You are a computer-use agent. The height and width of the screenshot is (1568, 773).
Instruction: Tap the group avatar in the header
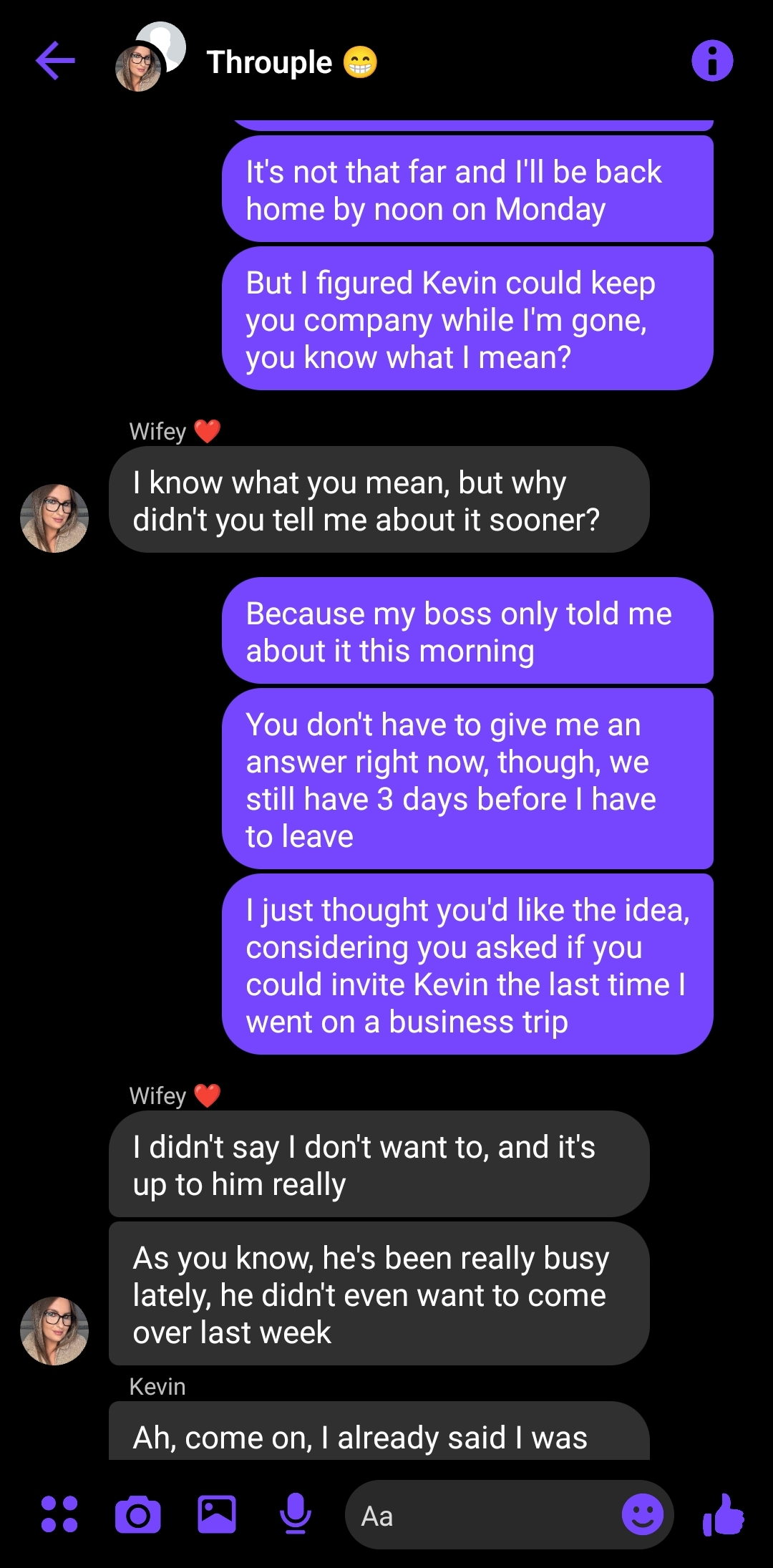point(150,57)
